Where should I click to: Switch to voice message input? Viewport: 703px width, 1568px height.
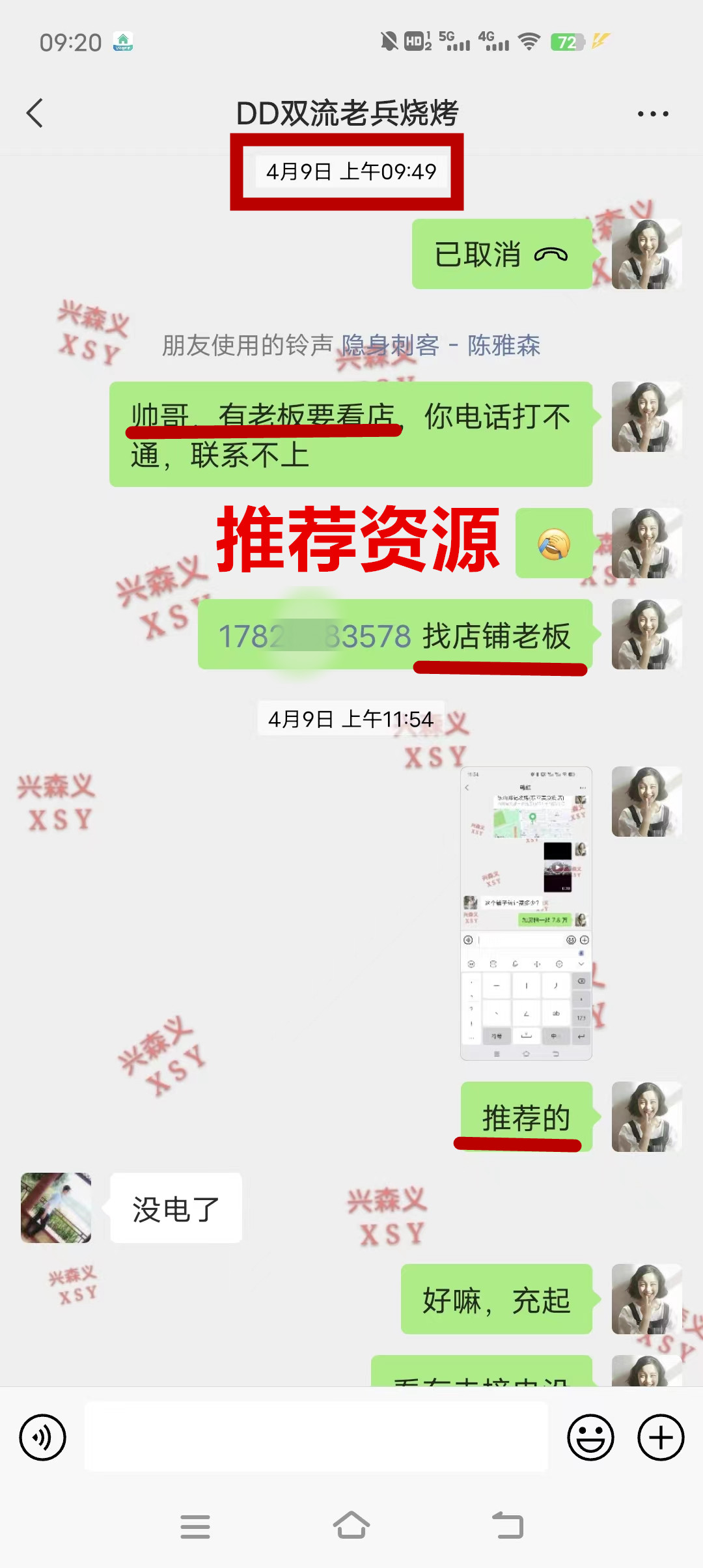43,1437
